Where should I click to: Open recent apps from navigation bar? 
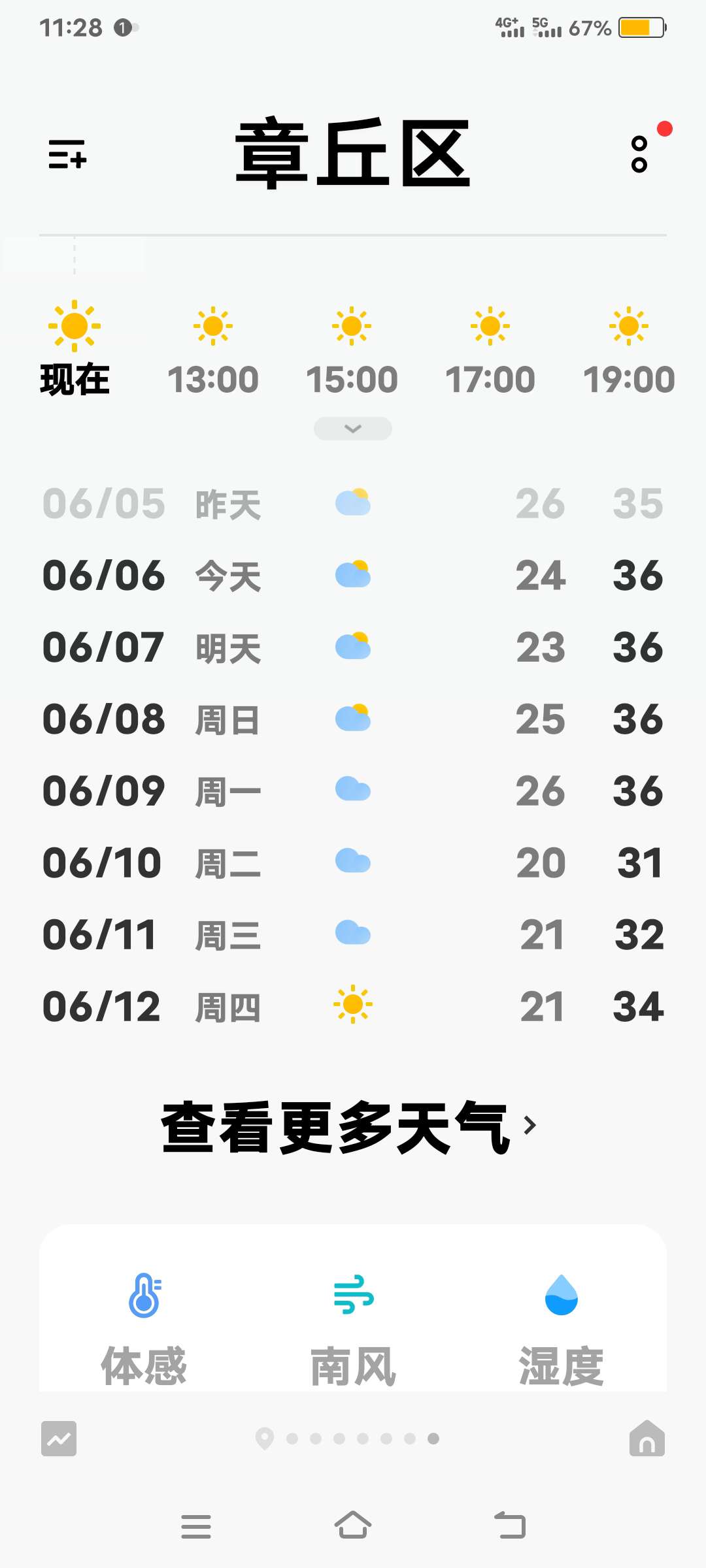196,1526
